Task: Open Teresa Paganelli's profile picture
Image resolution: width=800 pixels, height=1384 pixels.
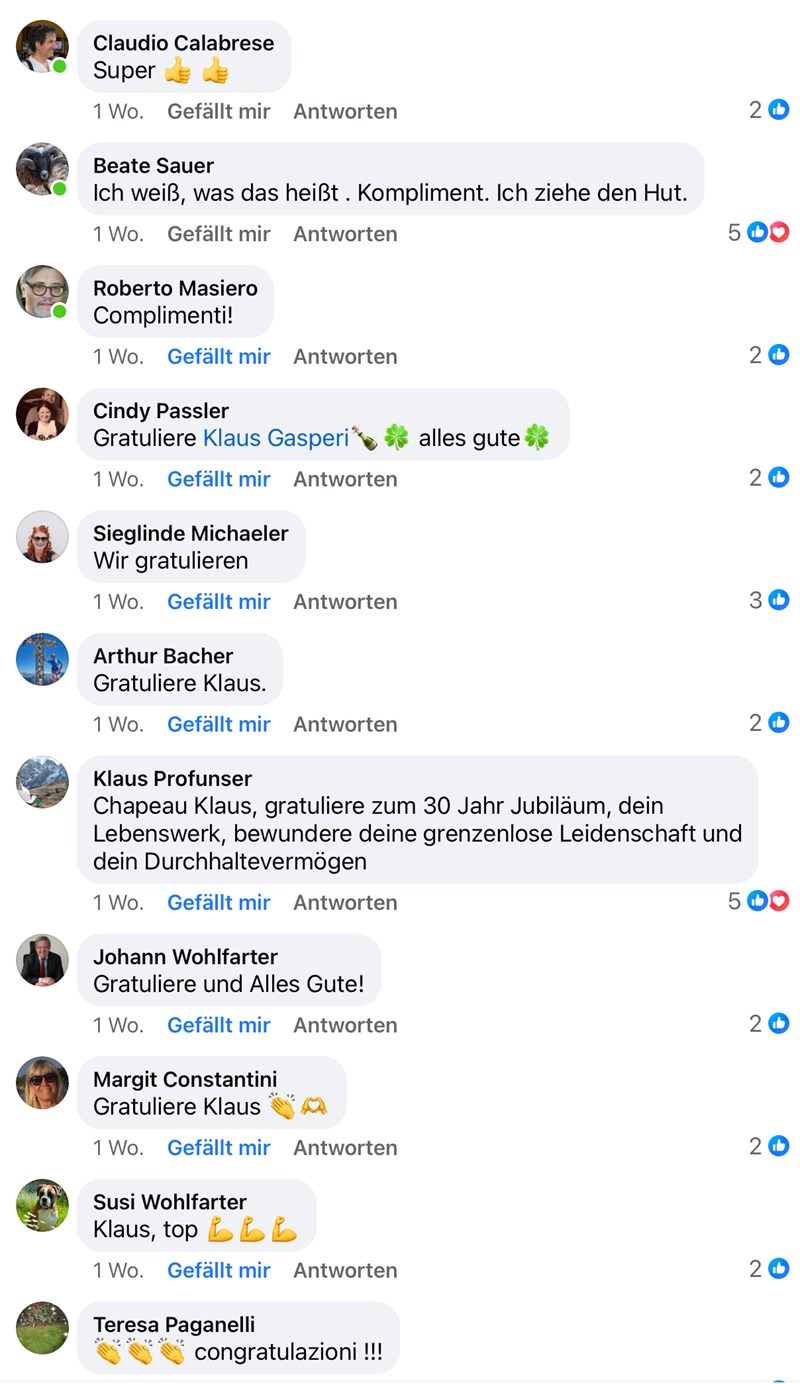Action: [x=42, y=1327]
